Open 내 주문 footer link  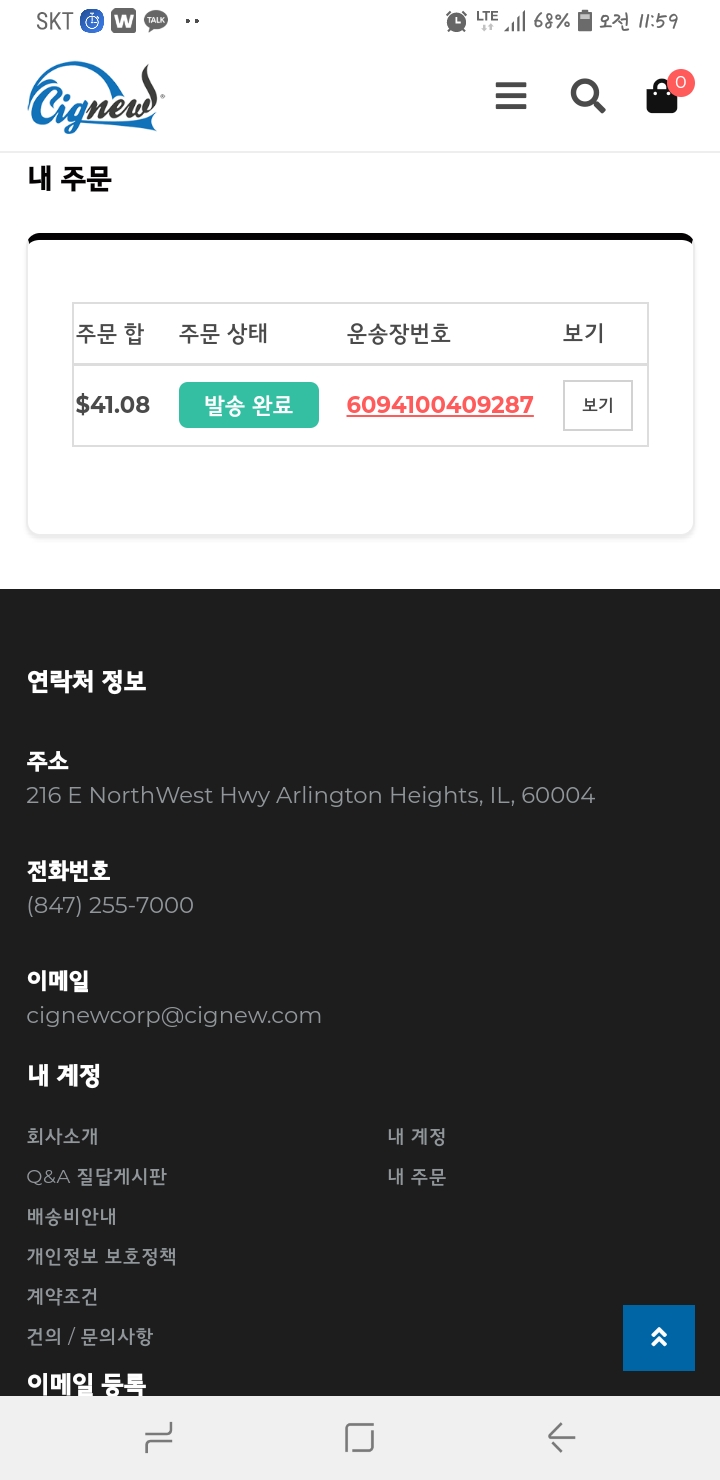click(x=417, y=1176)
